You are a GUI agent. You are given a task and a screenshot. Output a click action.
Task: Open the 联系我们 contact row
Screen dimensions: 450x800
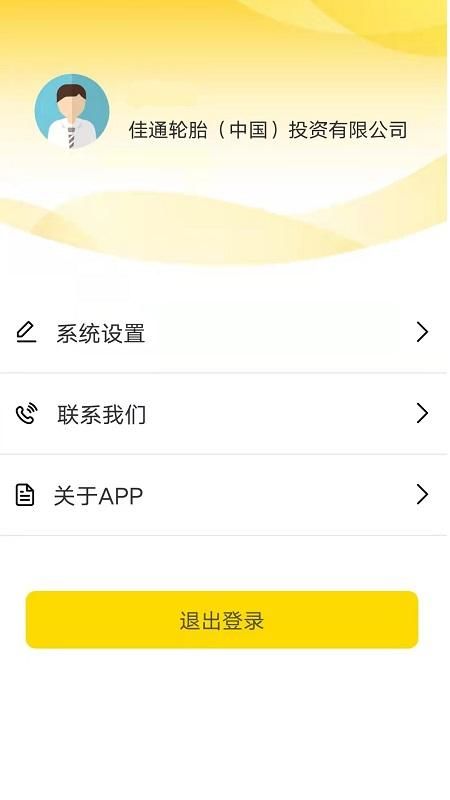click(223, 414)
